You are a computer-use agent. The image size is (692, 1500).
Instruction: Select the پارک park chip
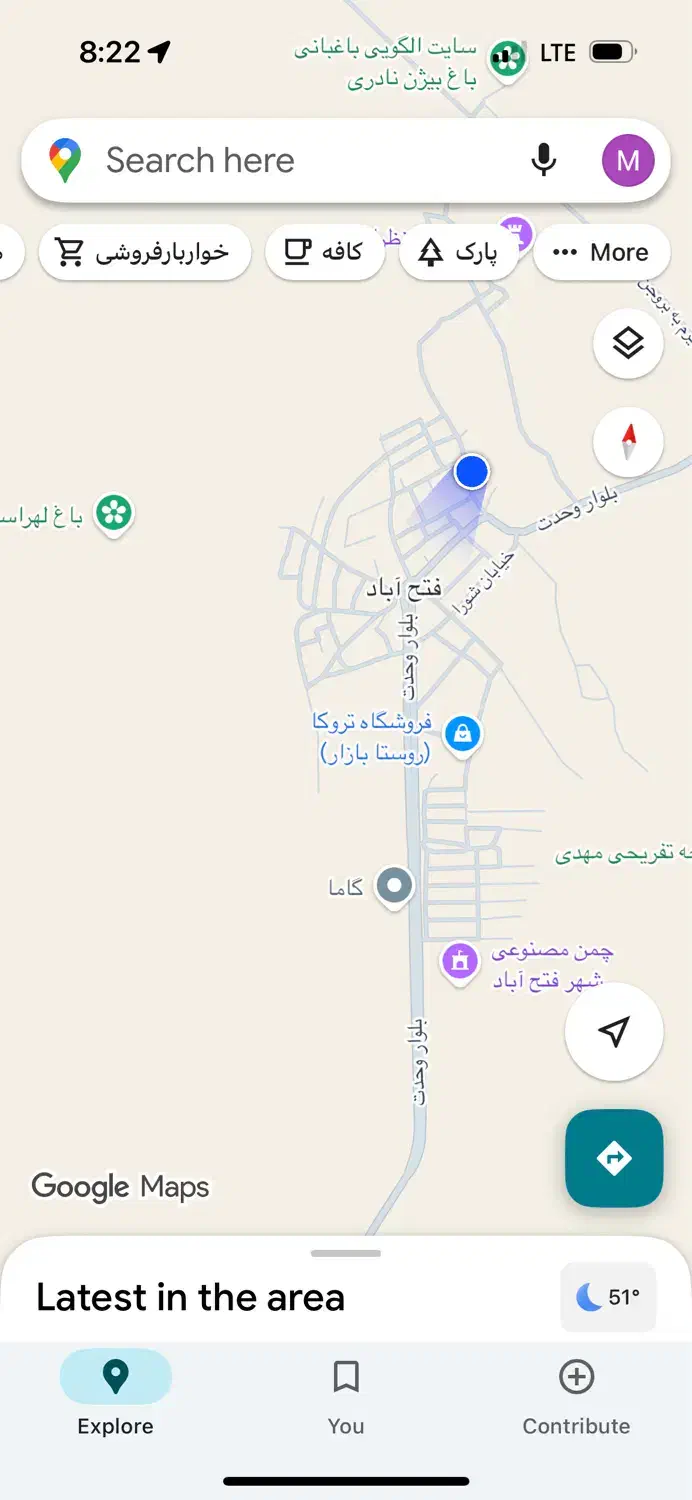459,253
